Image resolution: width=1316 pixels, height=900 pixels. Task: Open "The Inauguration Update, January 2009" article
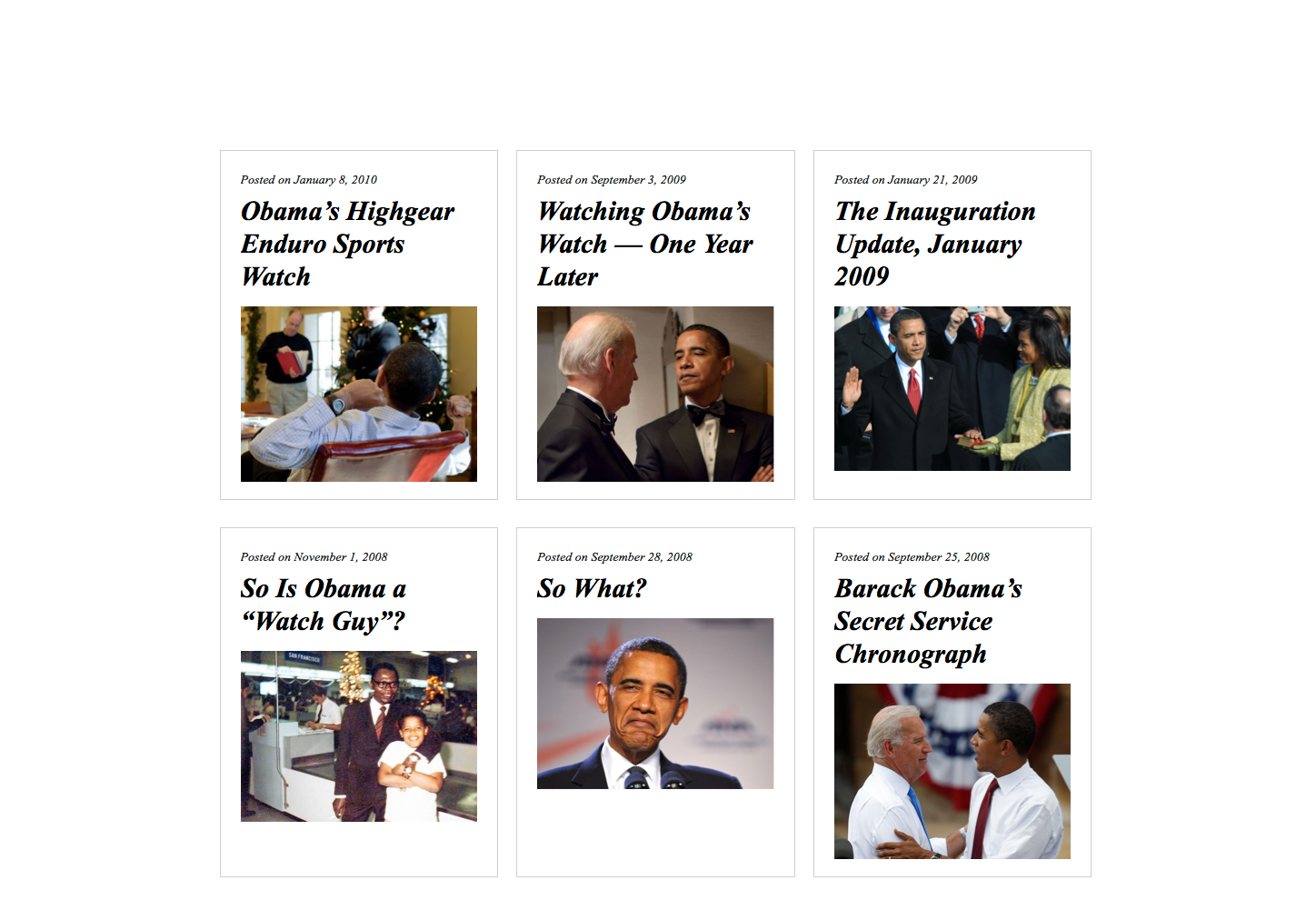click(934, 244)
